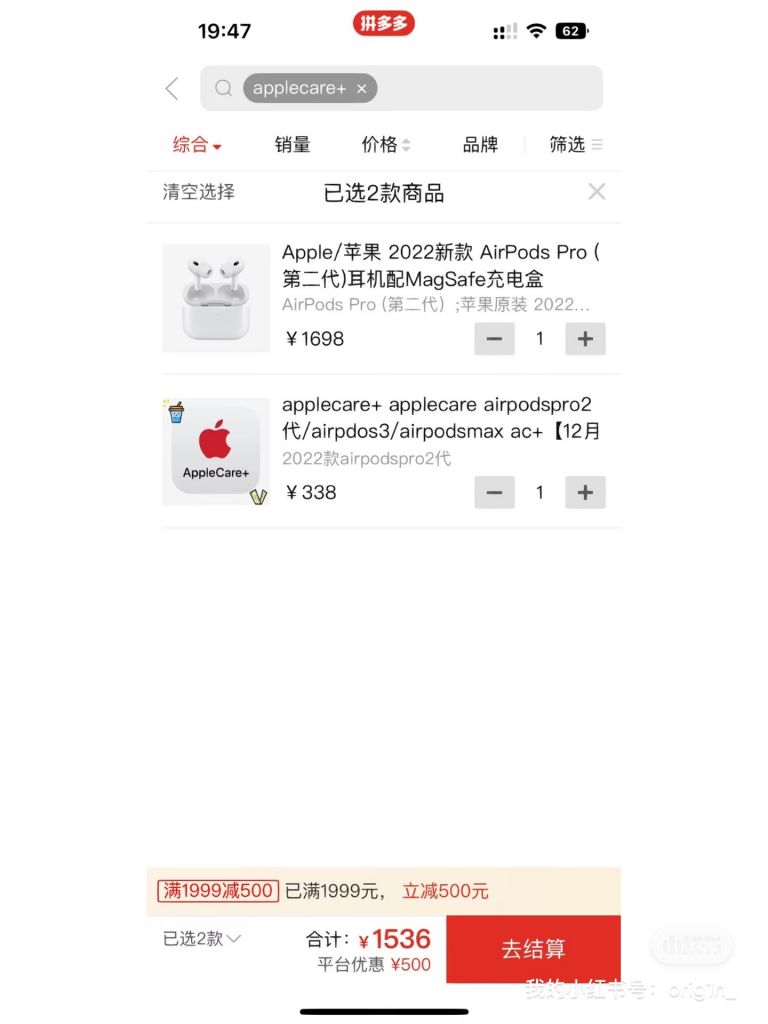Toggle 价格 price sort order
The image size is (768, 1024).
(385, 145)
